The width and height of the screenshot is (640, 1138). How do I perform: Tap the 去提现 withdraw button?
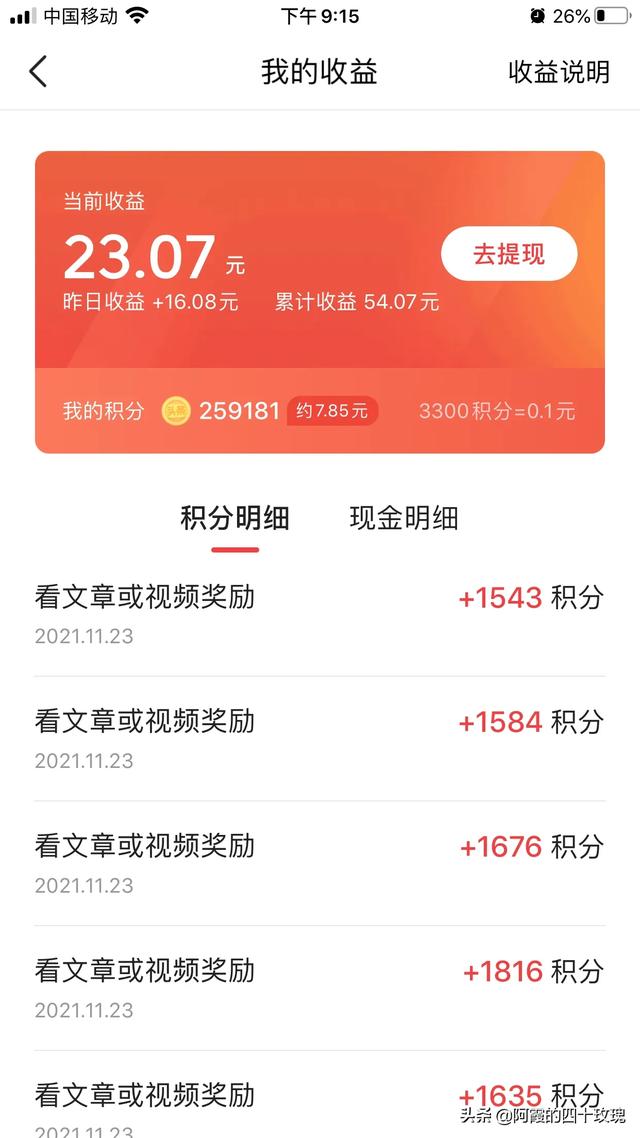[x=509, y=254]
